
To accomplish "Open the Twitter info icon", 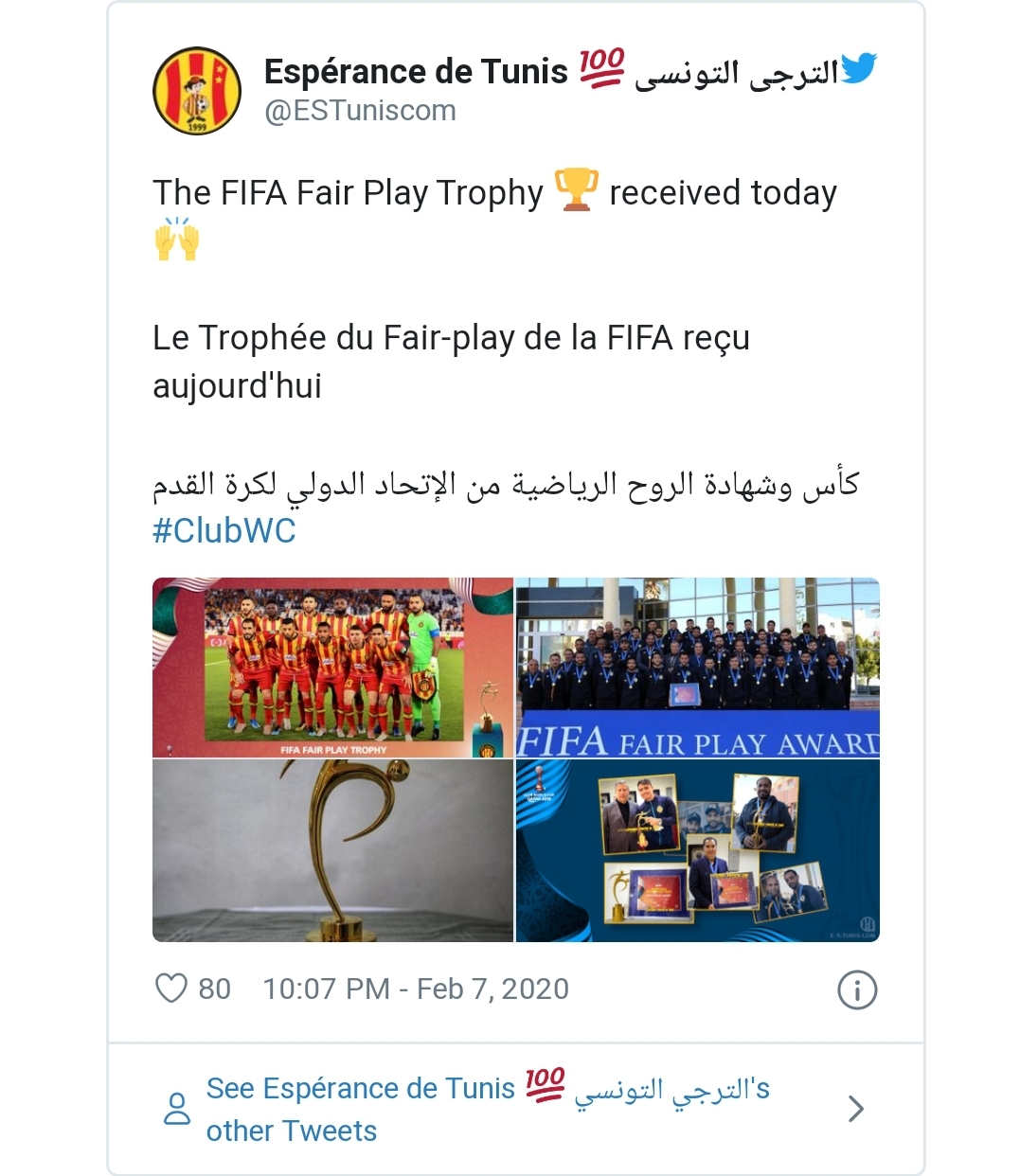I will (857, 990).
